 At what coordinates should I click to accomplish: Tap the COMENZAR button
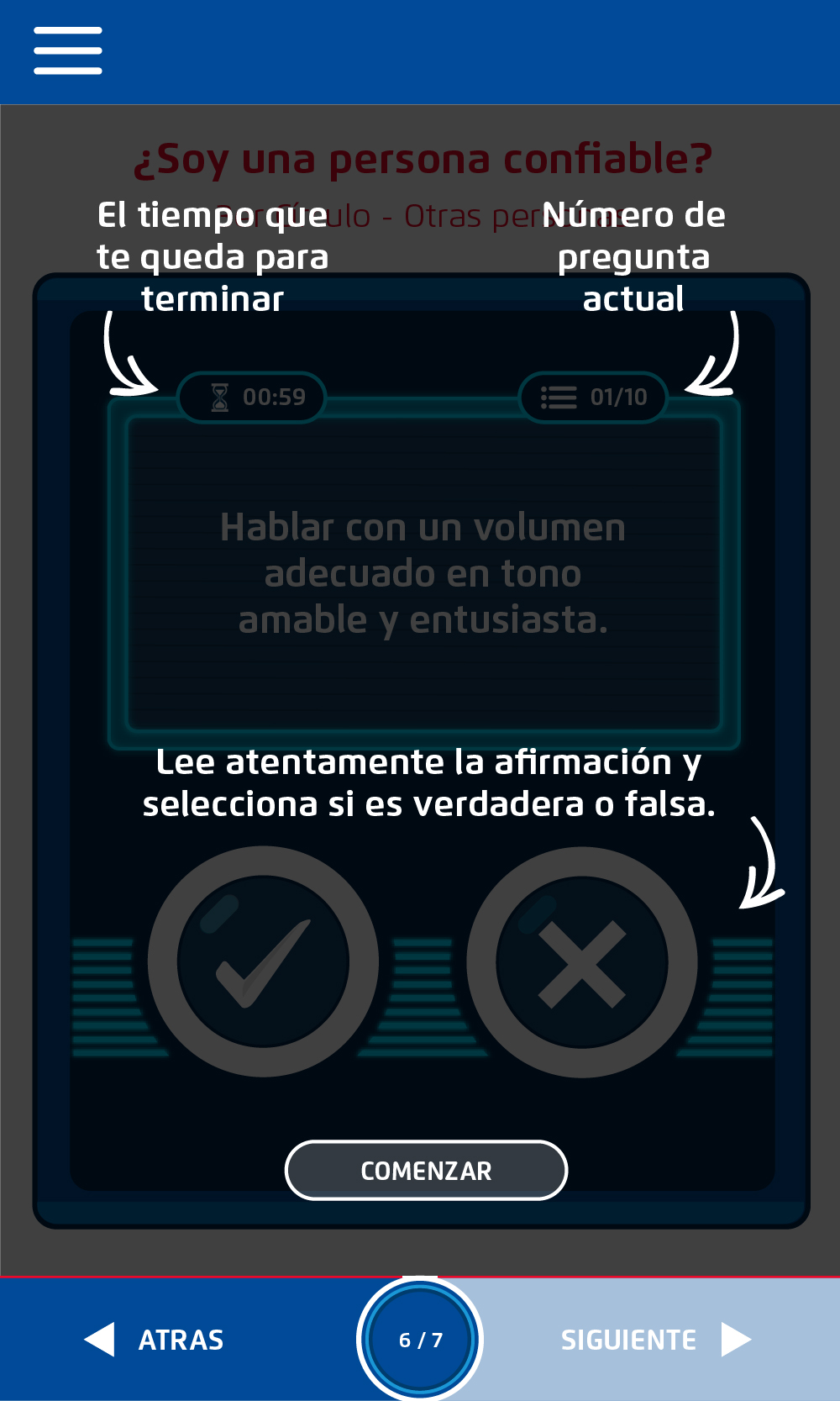point(426,1170)
